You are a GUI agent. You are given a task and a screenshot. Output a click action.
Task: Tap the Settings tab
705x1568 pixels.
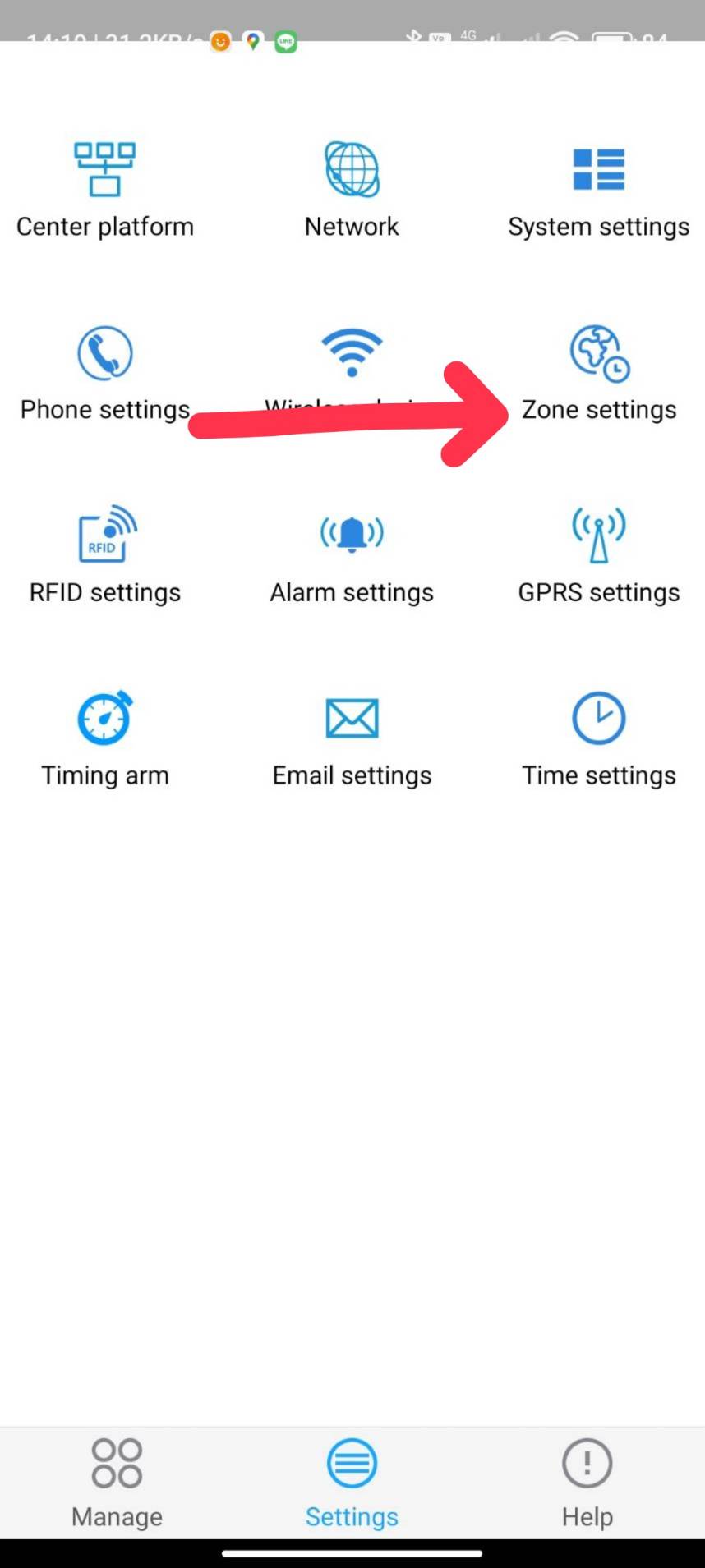[352, 1483]
